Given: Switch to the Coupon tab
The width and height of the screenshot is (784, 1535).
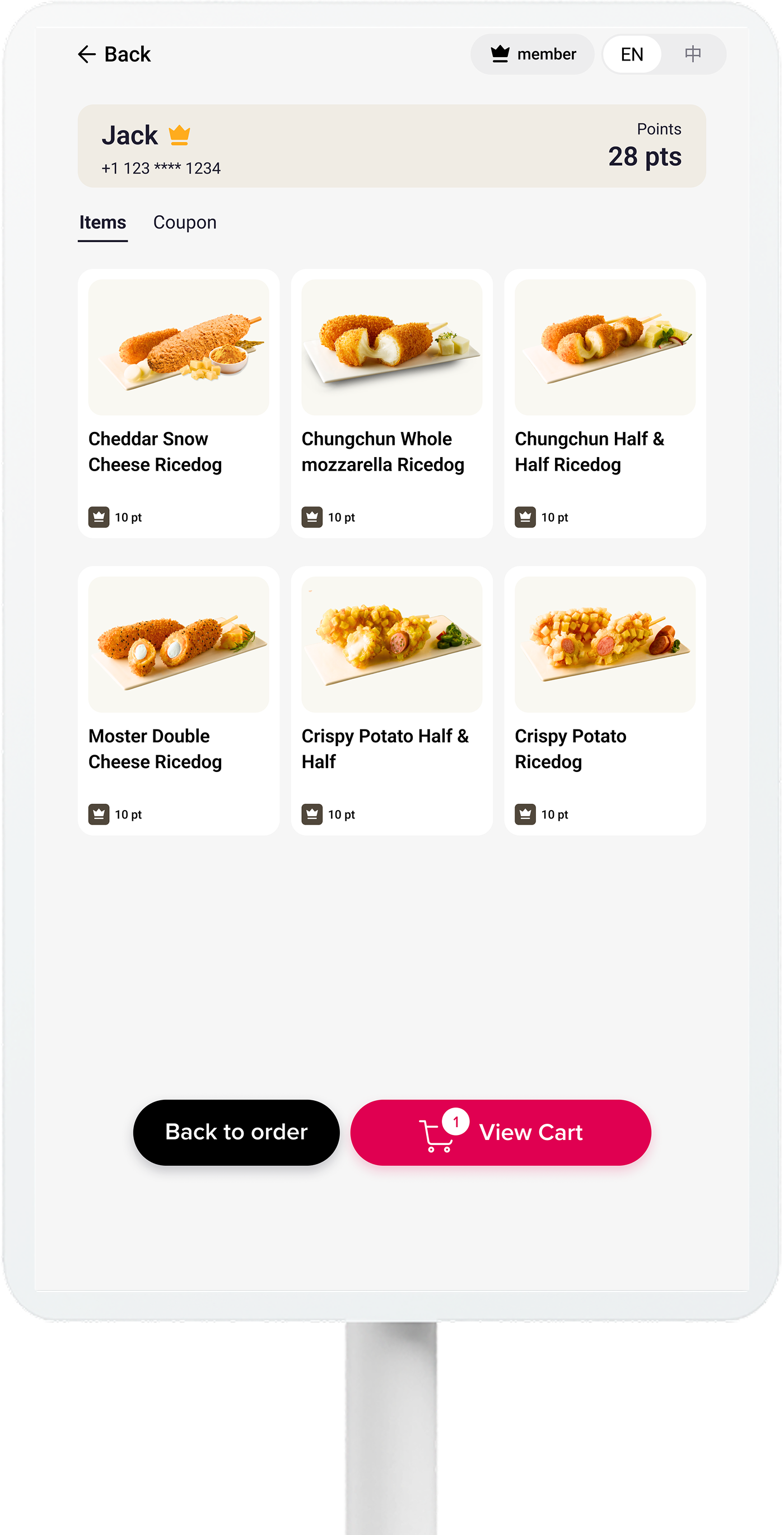Looking at the screenshot, I should click(x=185, y=222).
